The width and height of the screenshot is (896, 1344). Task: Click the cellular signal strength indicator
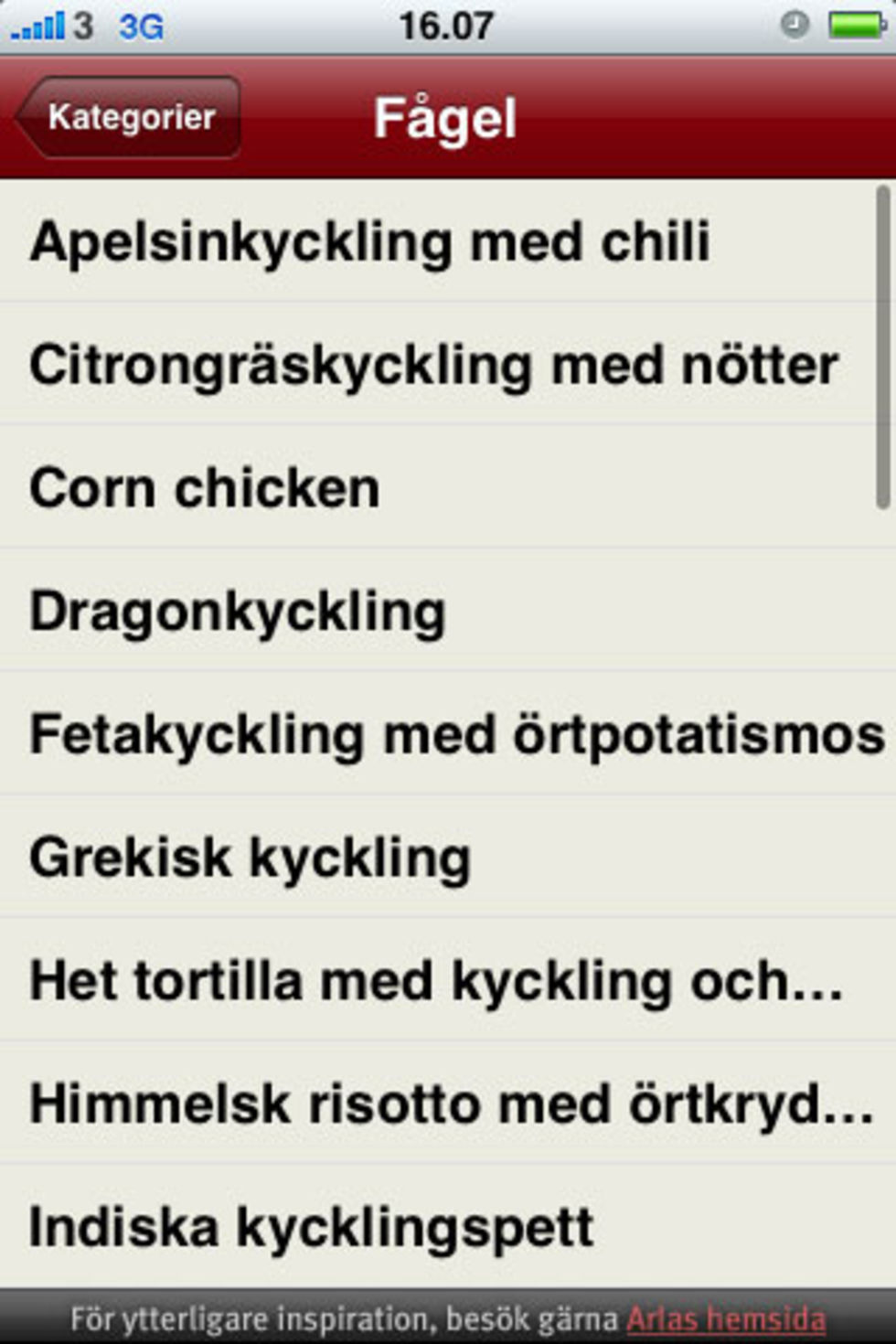pos(35,24)
